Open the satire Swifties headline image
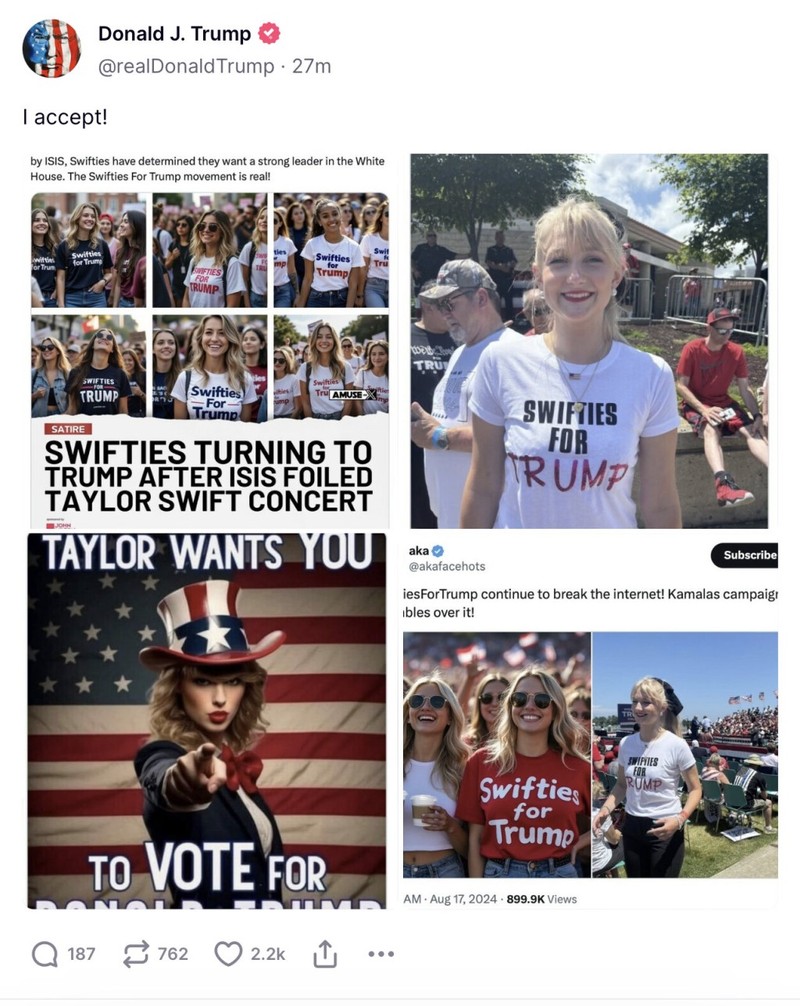 tap(208, 340)
